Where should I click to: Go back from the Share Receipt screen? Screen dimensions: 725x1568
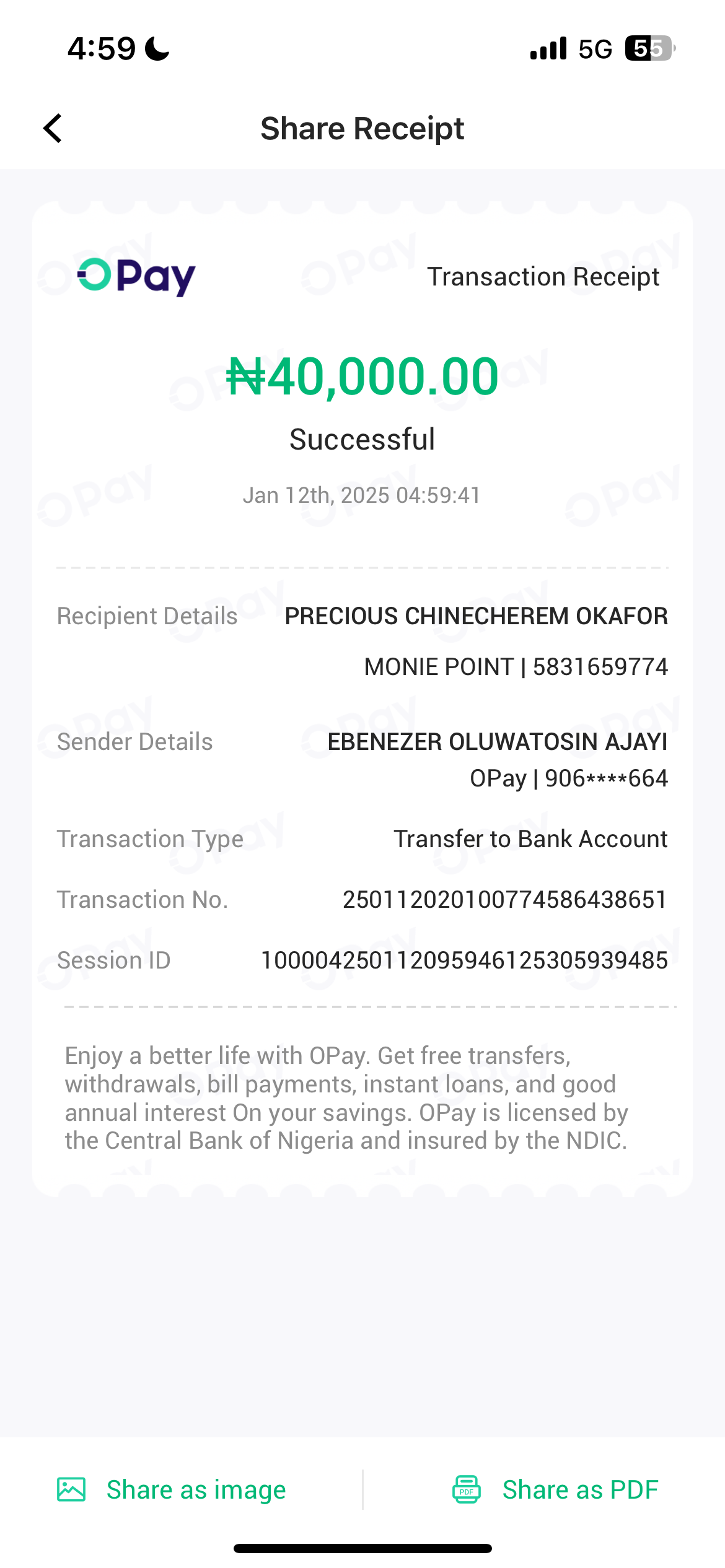pos(53,128)
